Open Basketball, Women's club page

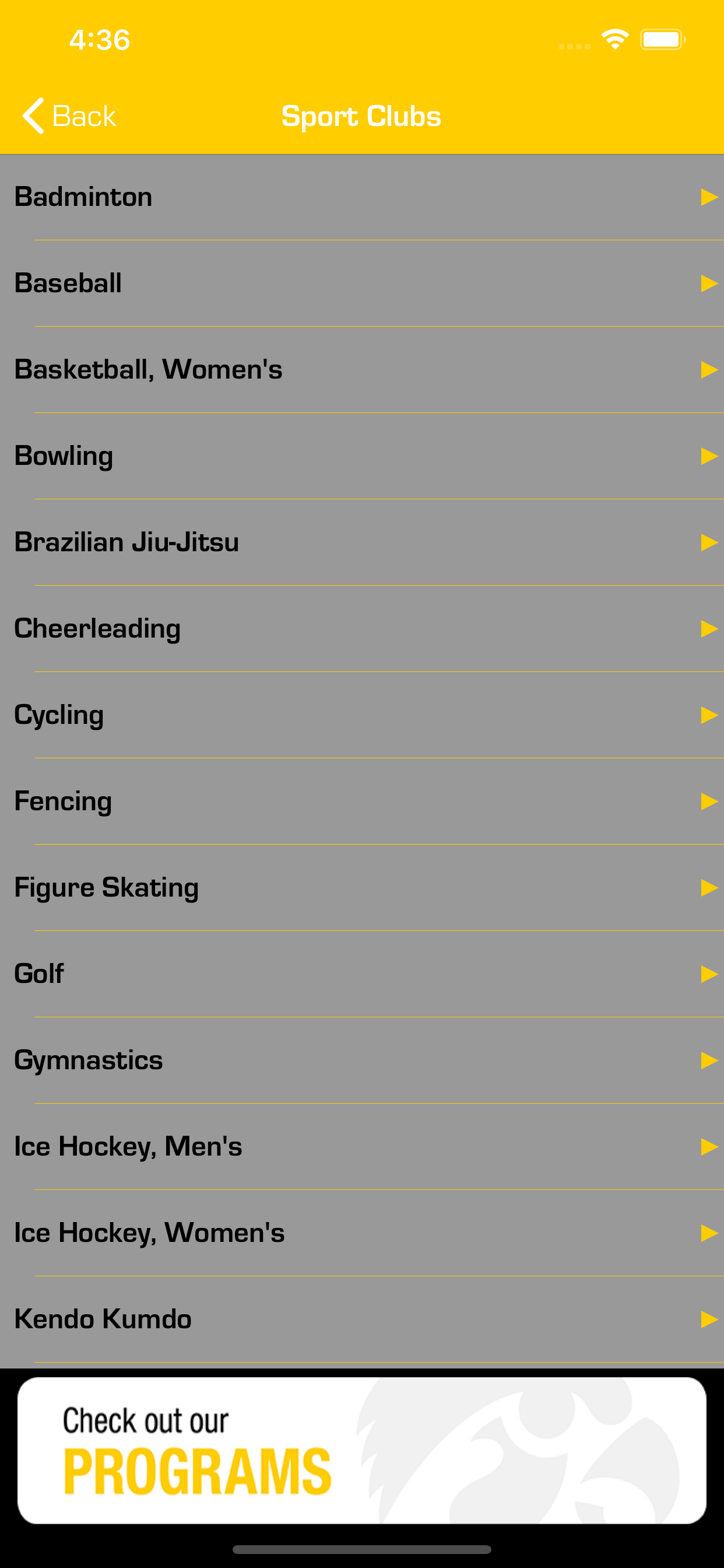pos(362,370)
